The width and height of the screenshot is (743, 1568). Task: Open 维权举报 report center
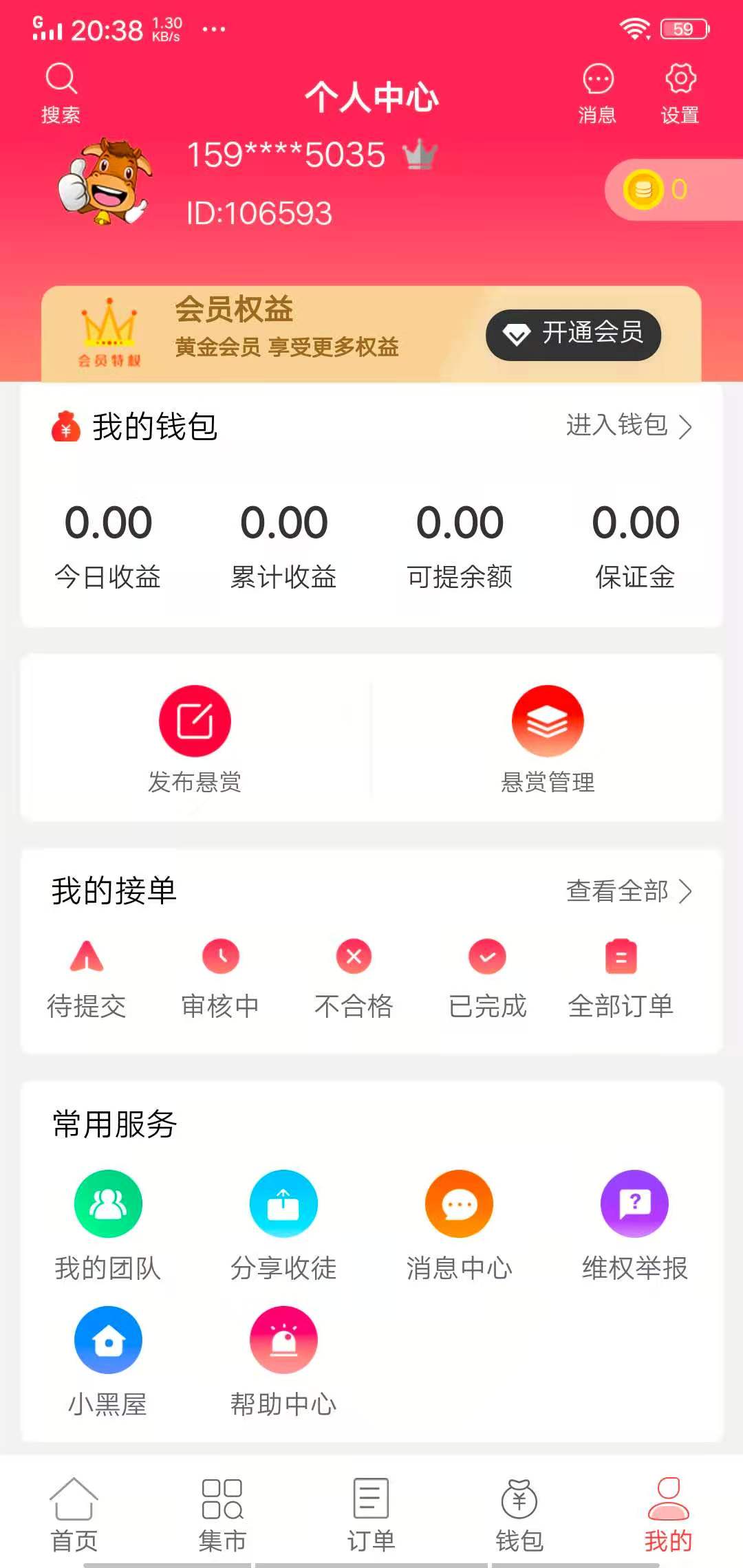(634, 1224)
